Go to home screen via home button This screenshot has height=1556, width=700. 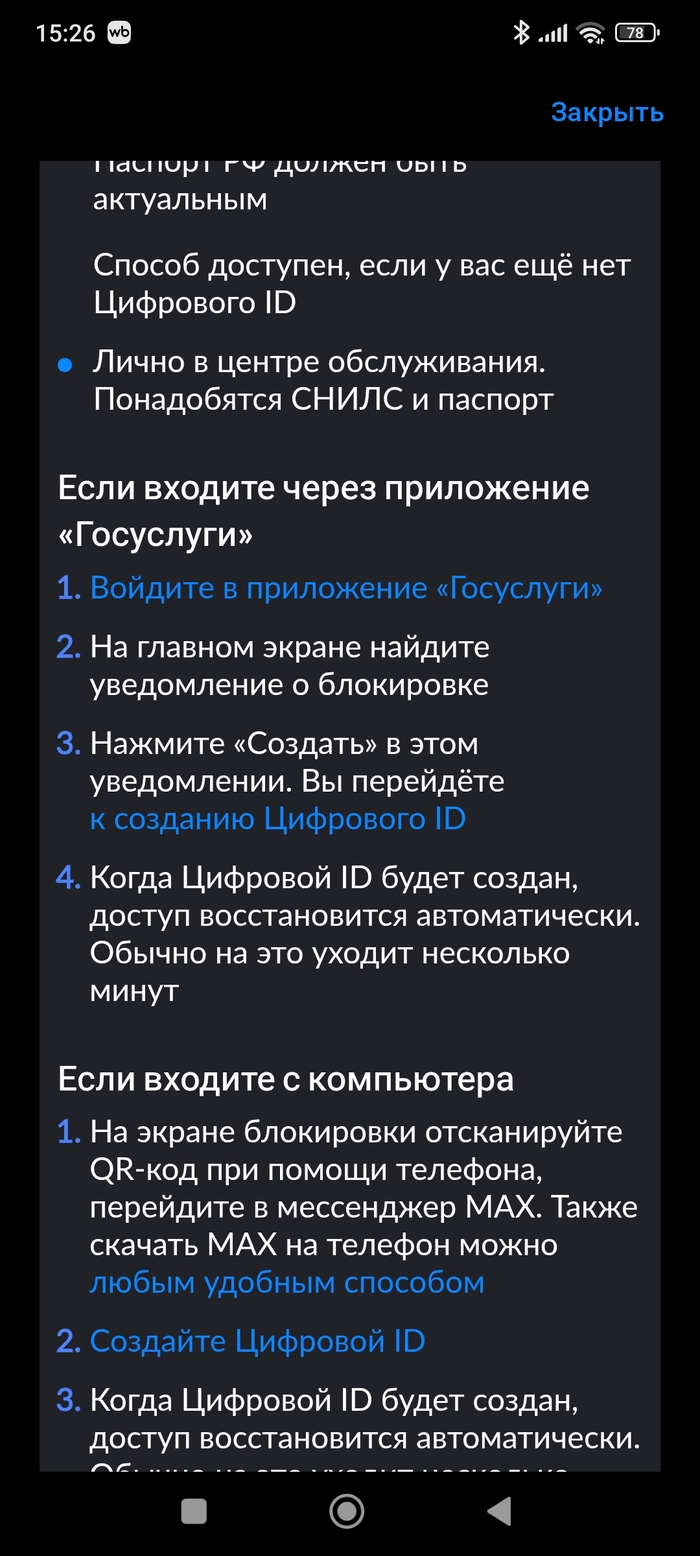point(347,1510)
